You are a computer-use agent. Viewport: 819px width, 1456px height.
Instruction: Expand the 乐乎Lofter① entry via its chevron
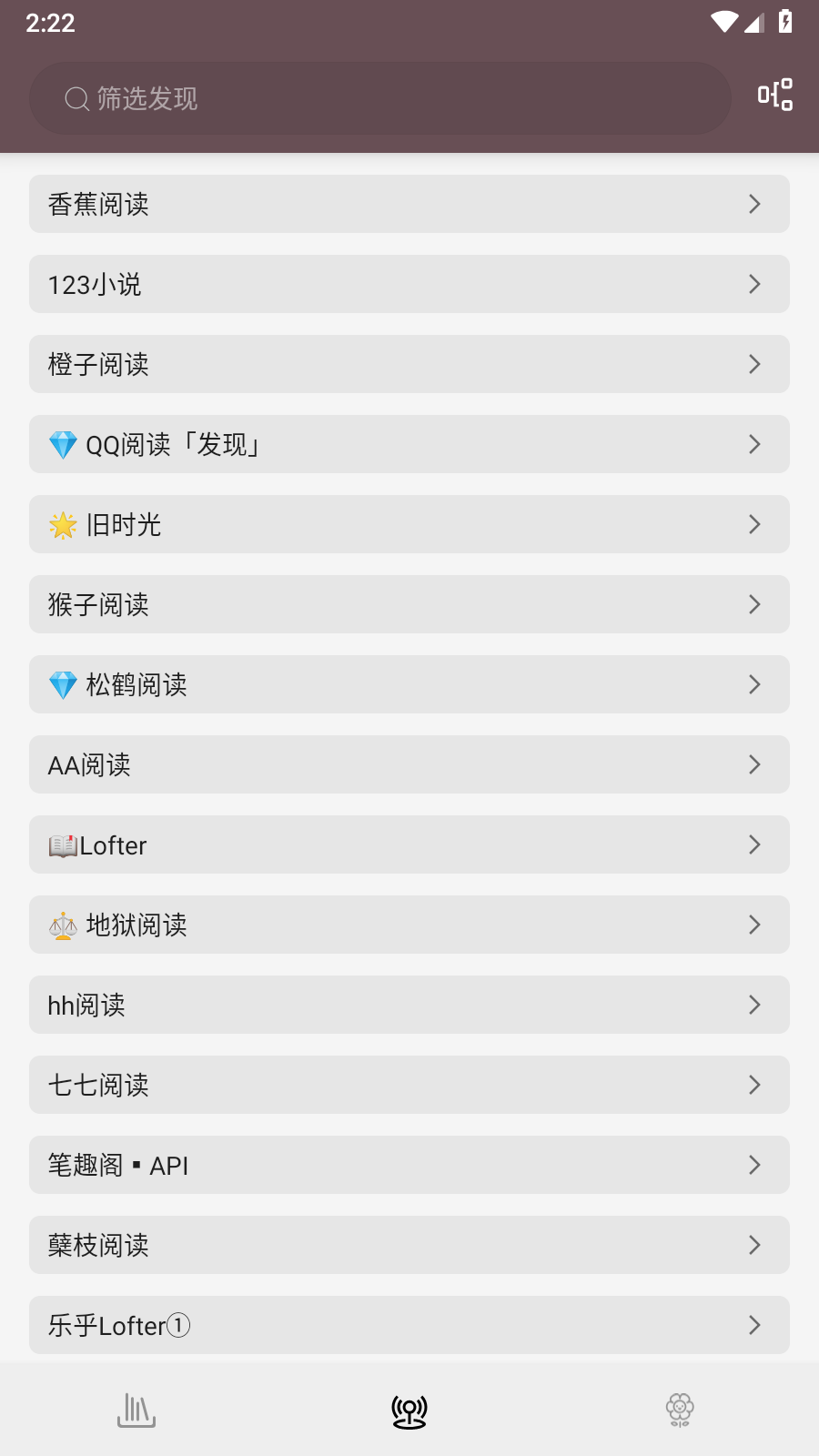pyautogui.click(x=754, y=1325)
